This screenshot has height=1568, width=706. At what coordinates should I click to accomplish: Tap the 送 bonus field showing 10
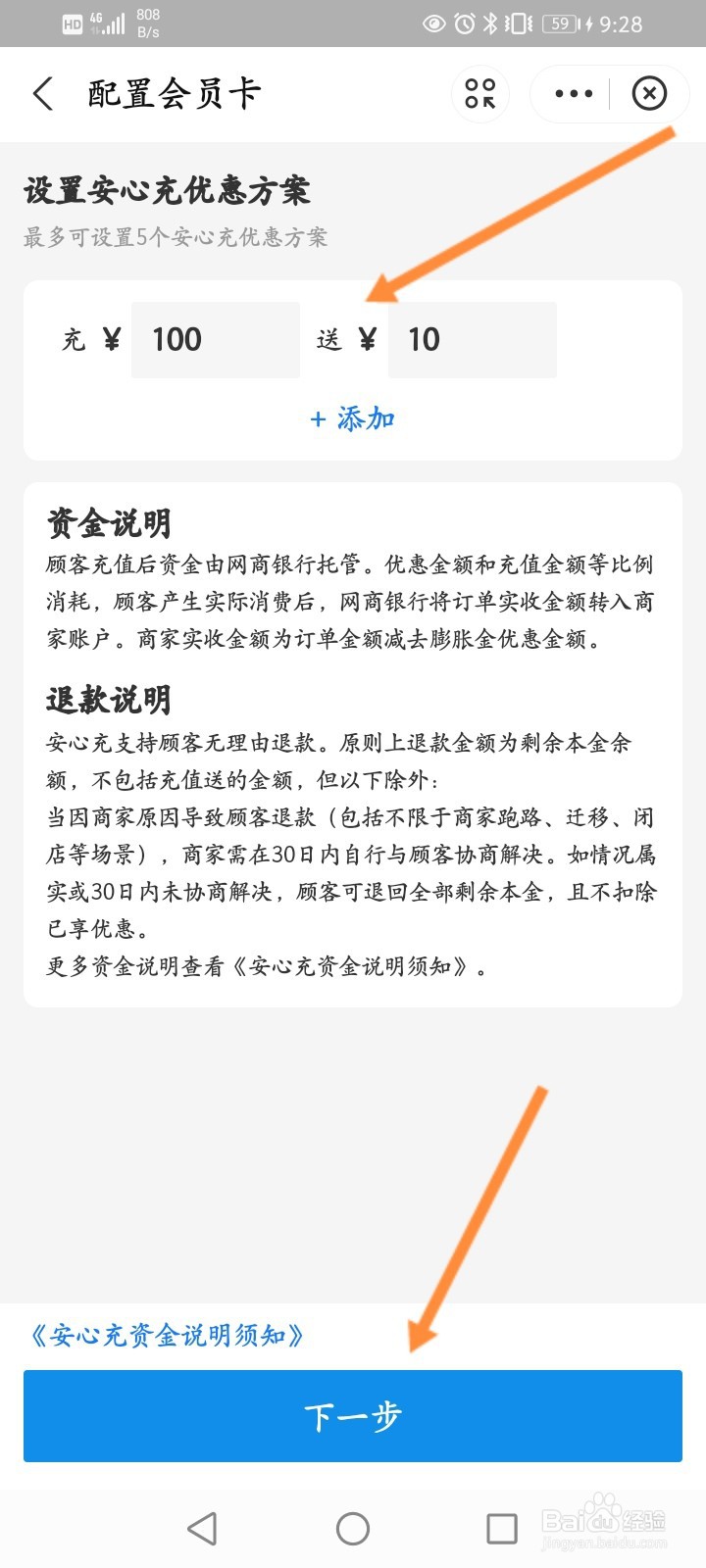[x=472, y=339]
